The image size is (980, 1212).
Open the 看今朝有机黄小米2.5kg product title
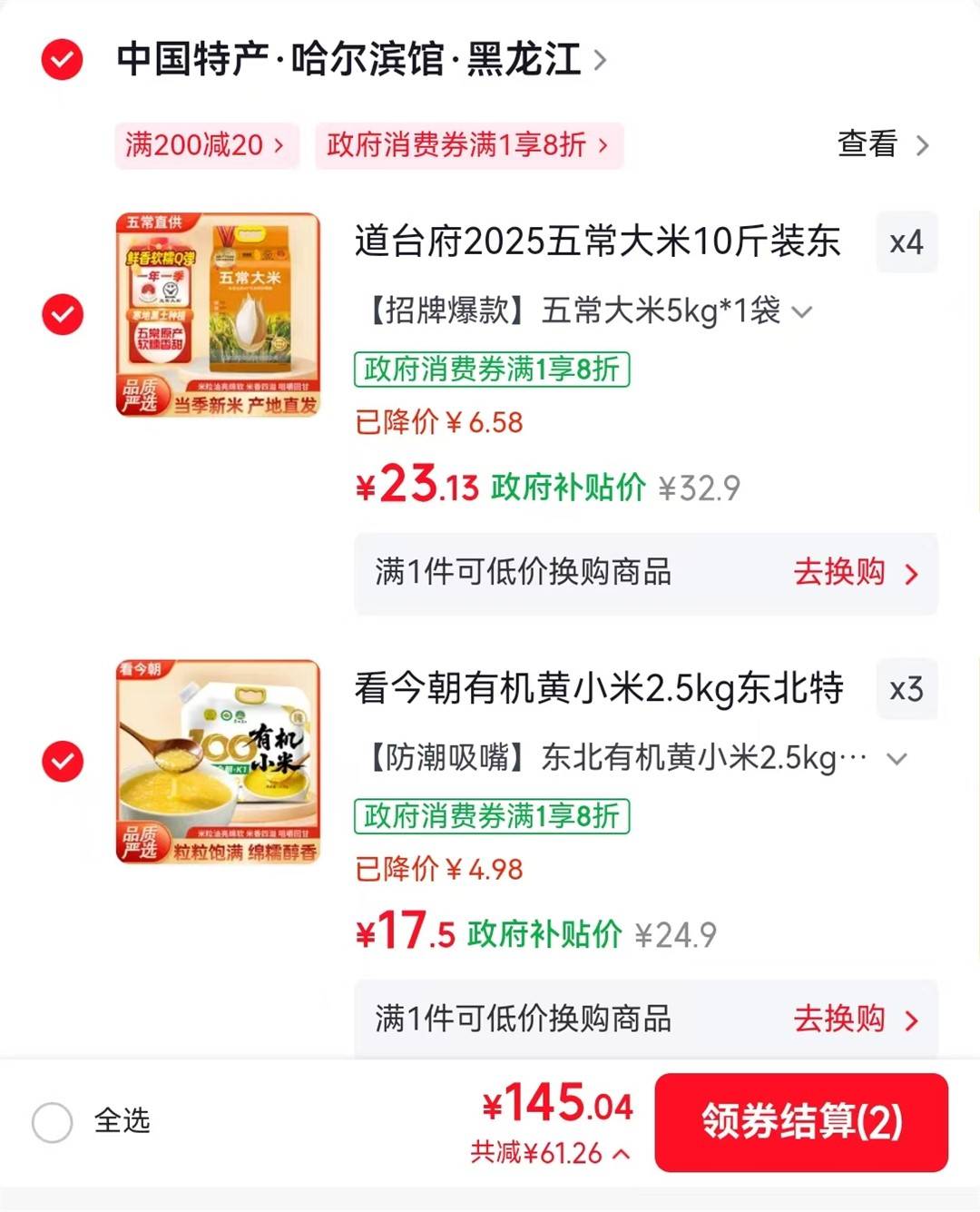(599, 689)
